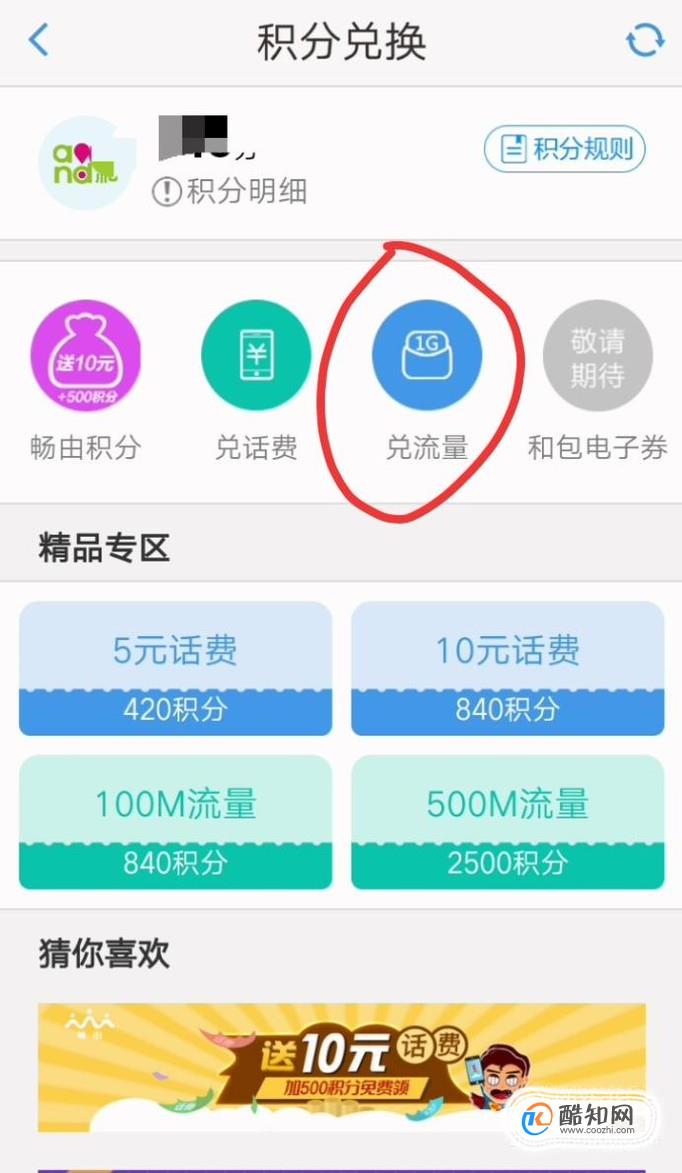The image size is (682, 1173).
Task: Open the 积分规则 points rules button
Action: 565,149
